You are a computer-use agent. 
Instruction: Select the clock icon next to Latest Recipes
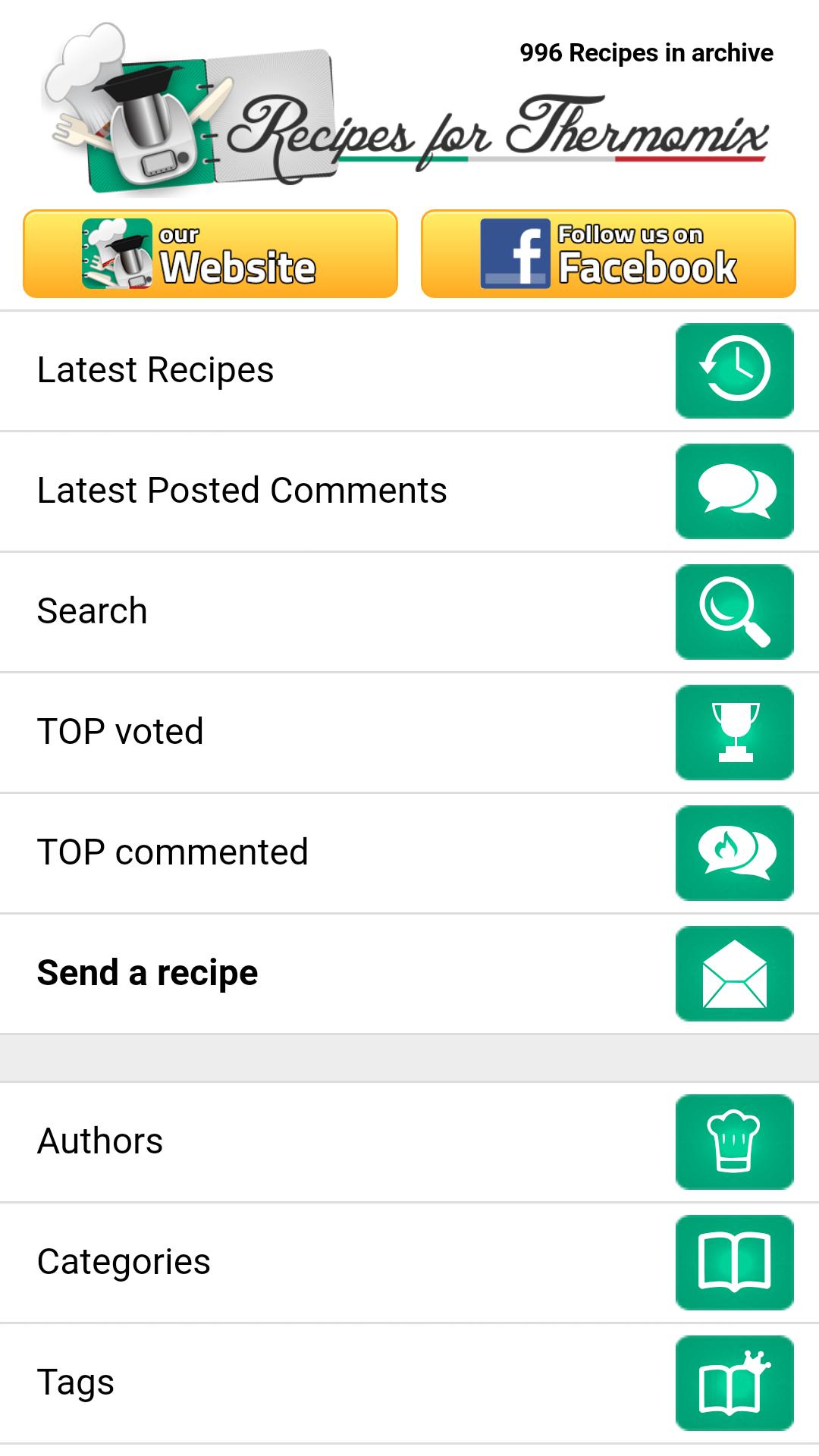click(x=734, y=369)
